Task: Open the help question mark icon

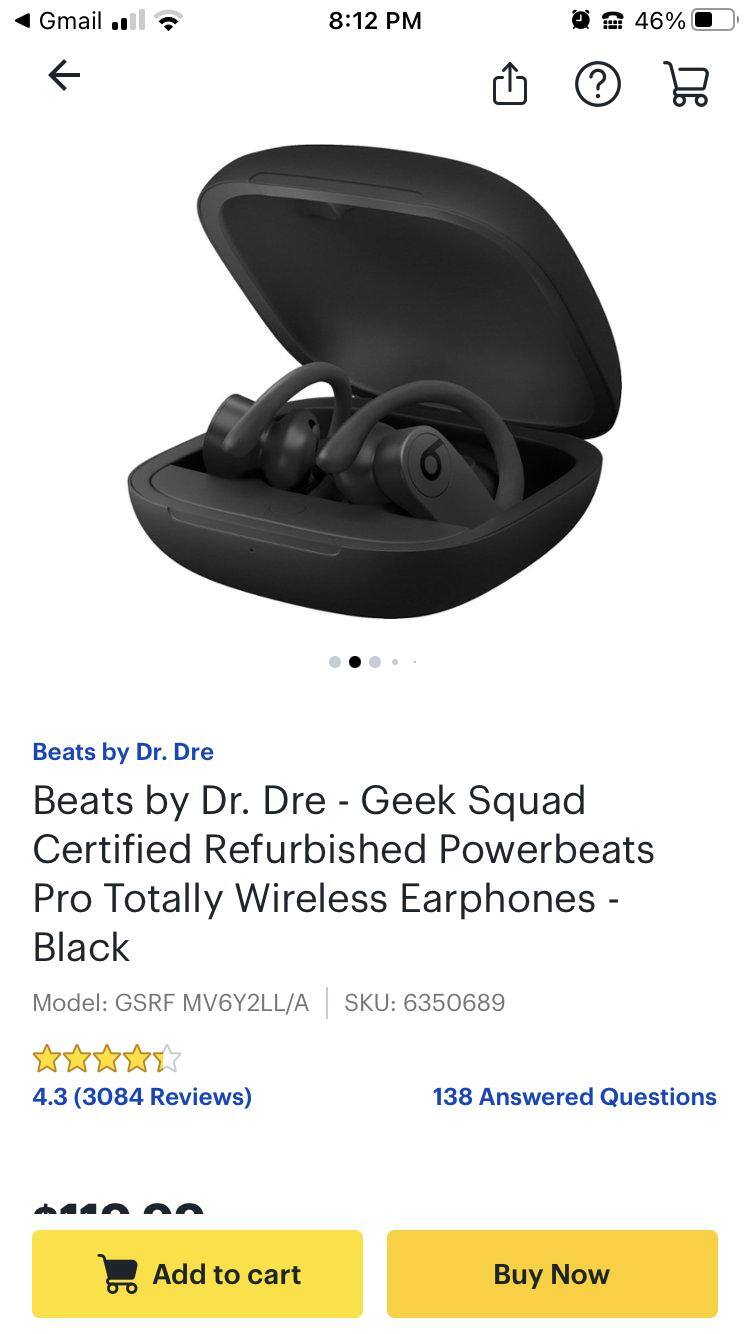Action: click(x=597, y=84)
